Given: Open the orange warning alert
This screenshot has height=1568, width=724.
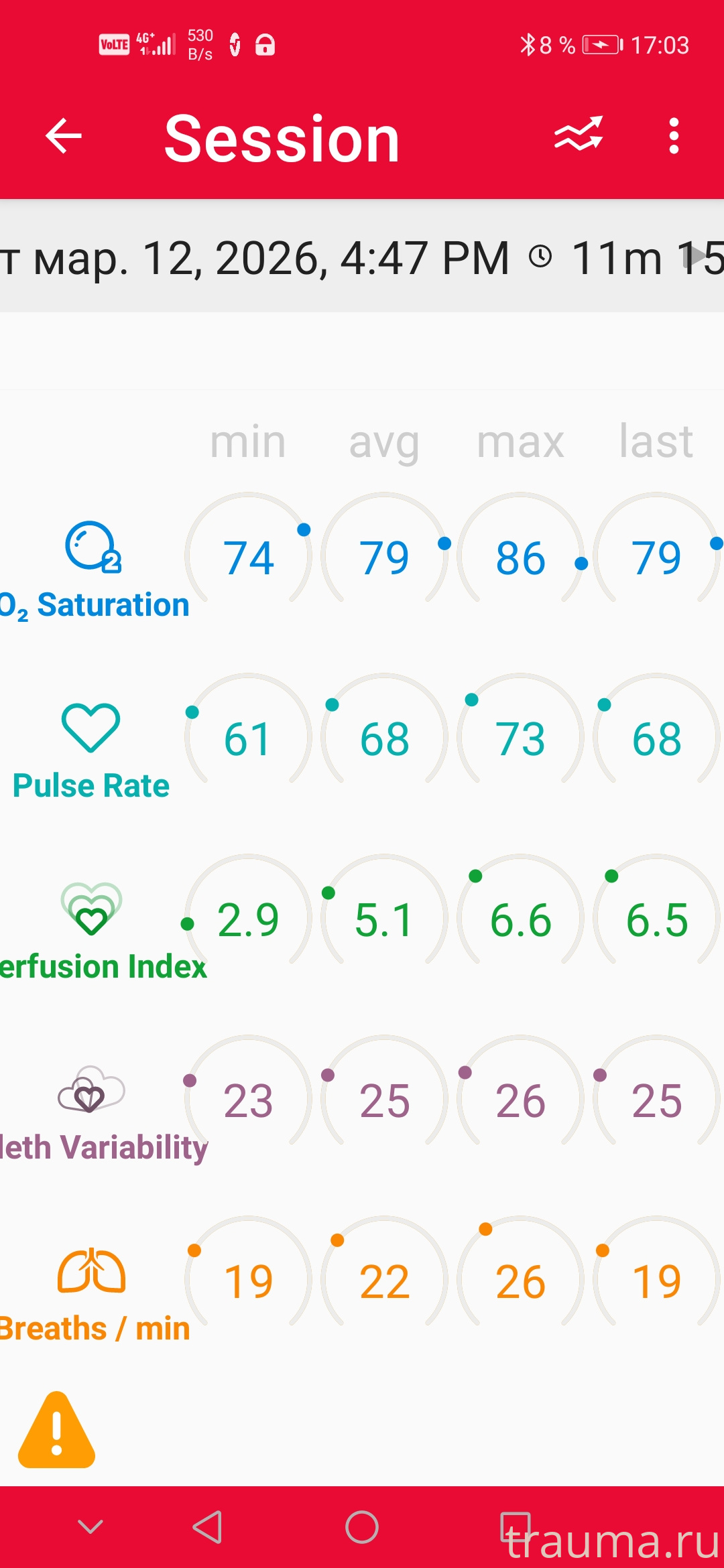Looking at the screenshot, I should click(57, 1431).
